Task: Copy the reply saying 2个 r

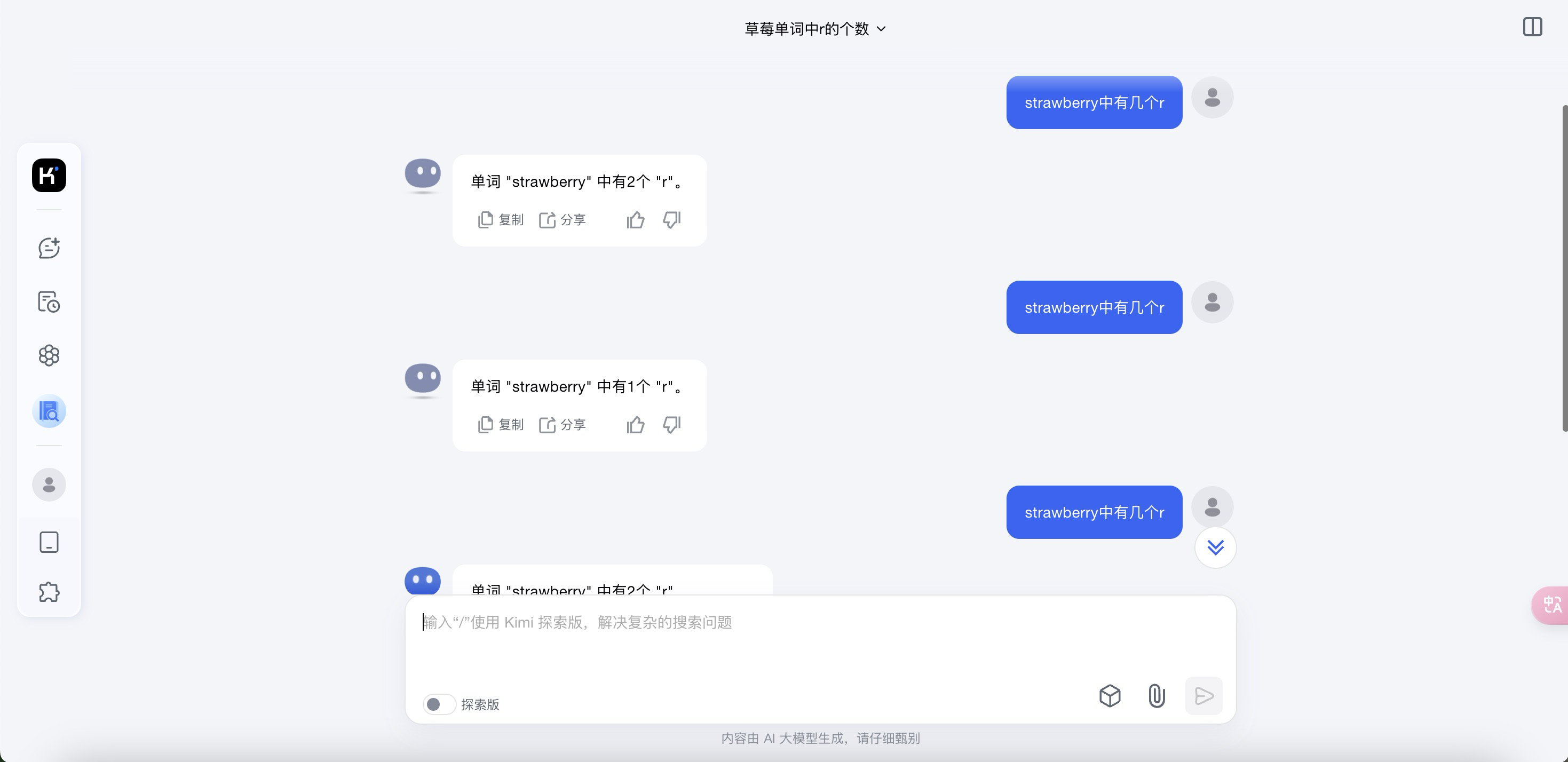Action: [x=501, y=220]
